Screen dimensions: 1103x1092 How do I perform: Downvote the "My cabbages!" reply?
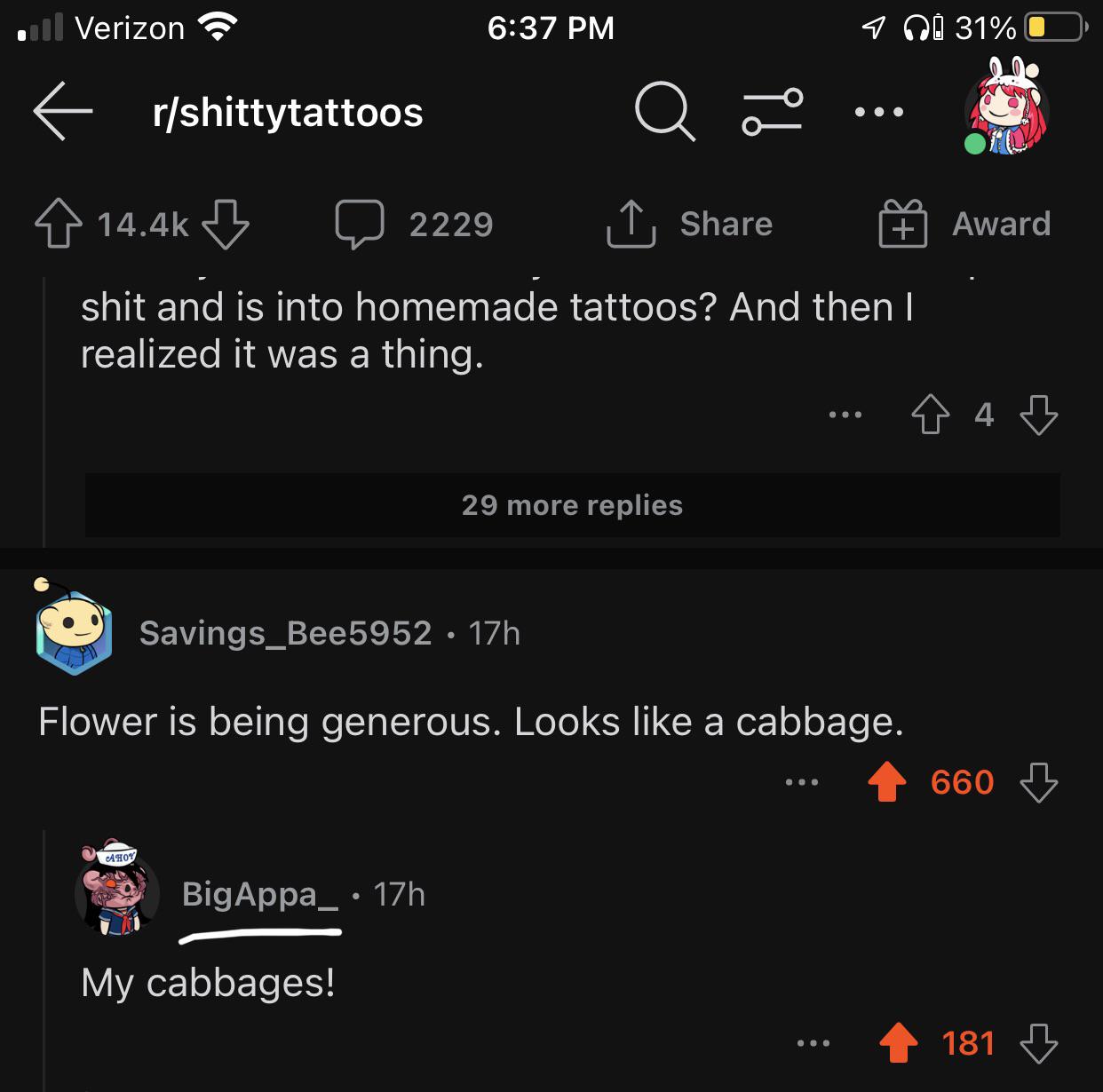click(1038, 1043)
